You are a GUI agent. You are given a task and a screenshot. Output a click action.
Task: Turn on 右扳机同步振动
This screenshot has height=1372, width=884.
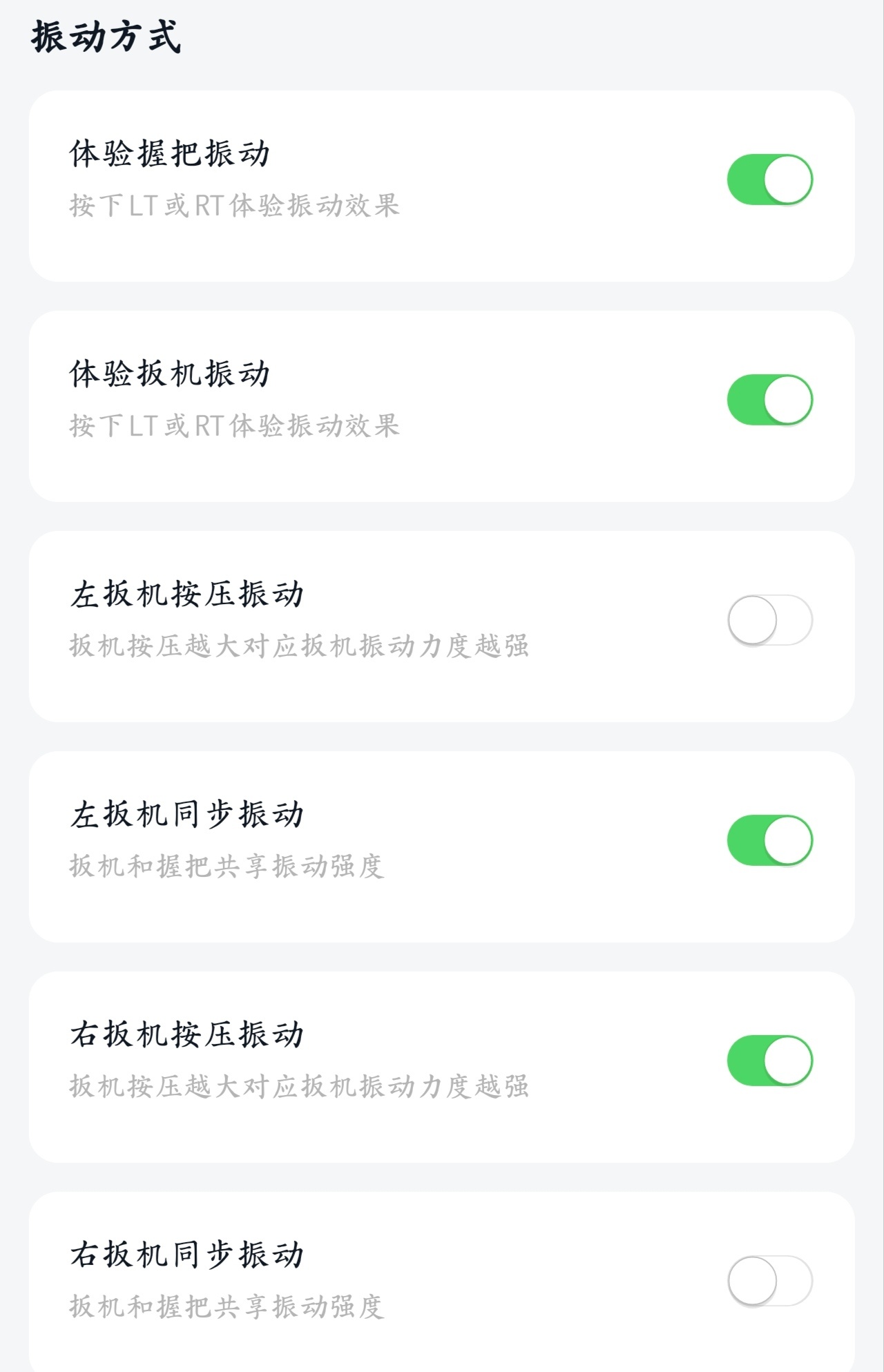tap(769, 1281)
